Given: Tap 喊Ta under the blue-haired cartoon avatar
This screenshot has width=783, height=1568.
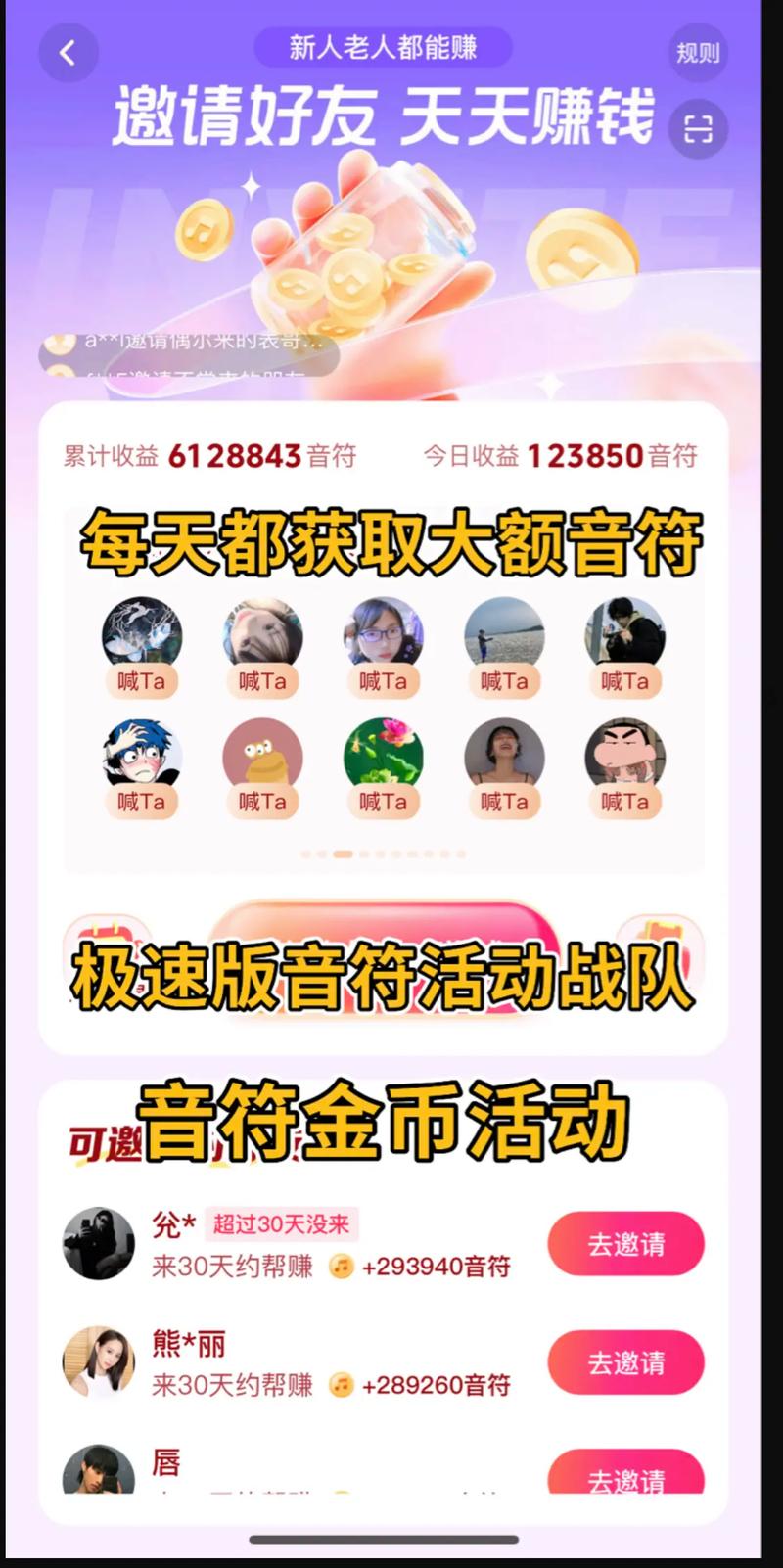Looking at the screenshot, I should (x=142, y=802).
